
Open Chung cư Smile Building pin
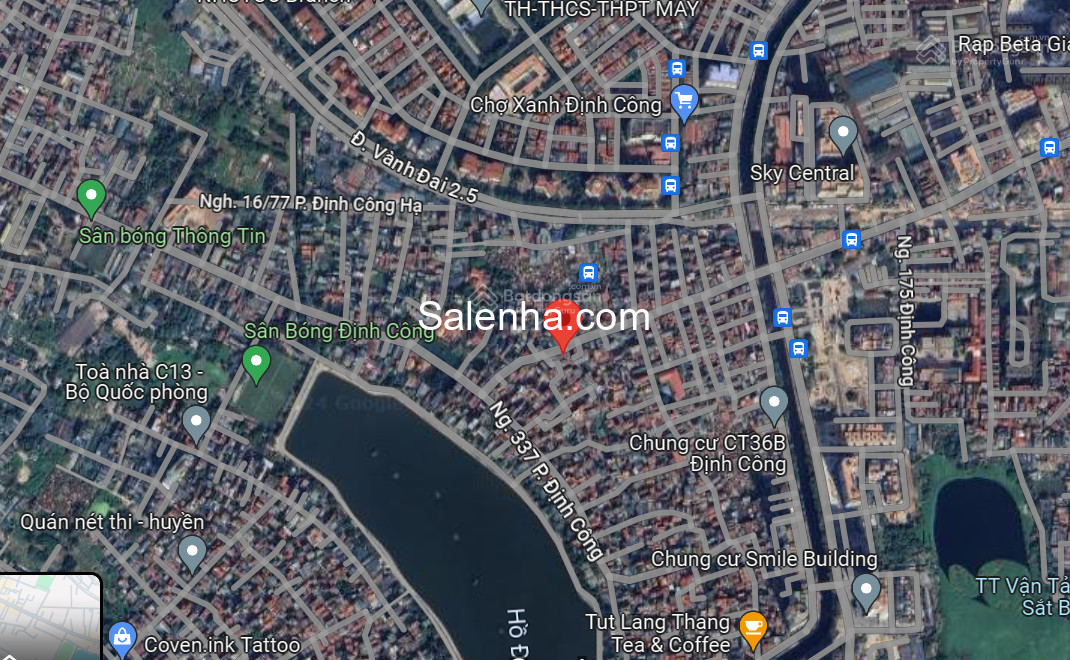click(x=866, y=590)
